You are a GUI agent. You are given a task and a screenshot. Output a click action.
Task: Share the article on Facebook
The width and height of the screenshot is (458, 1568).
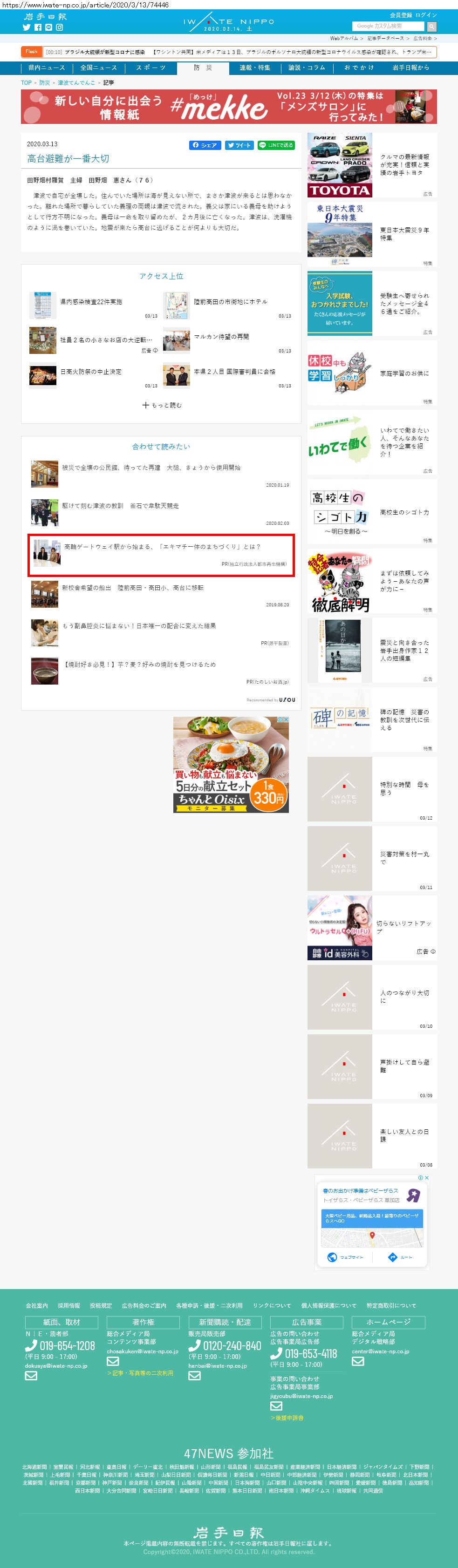205,145
